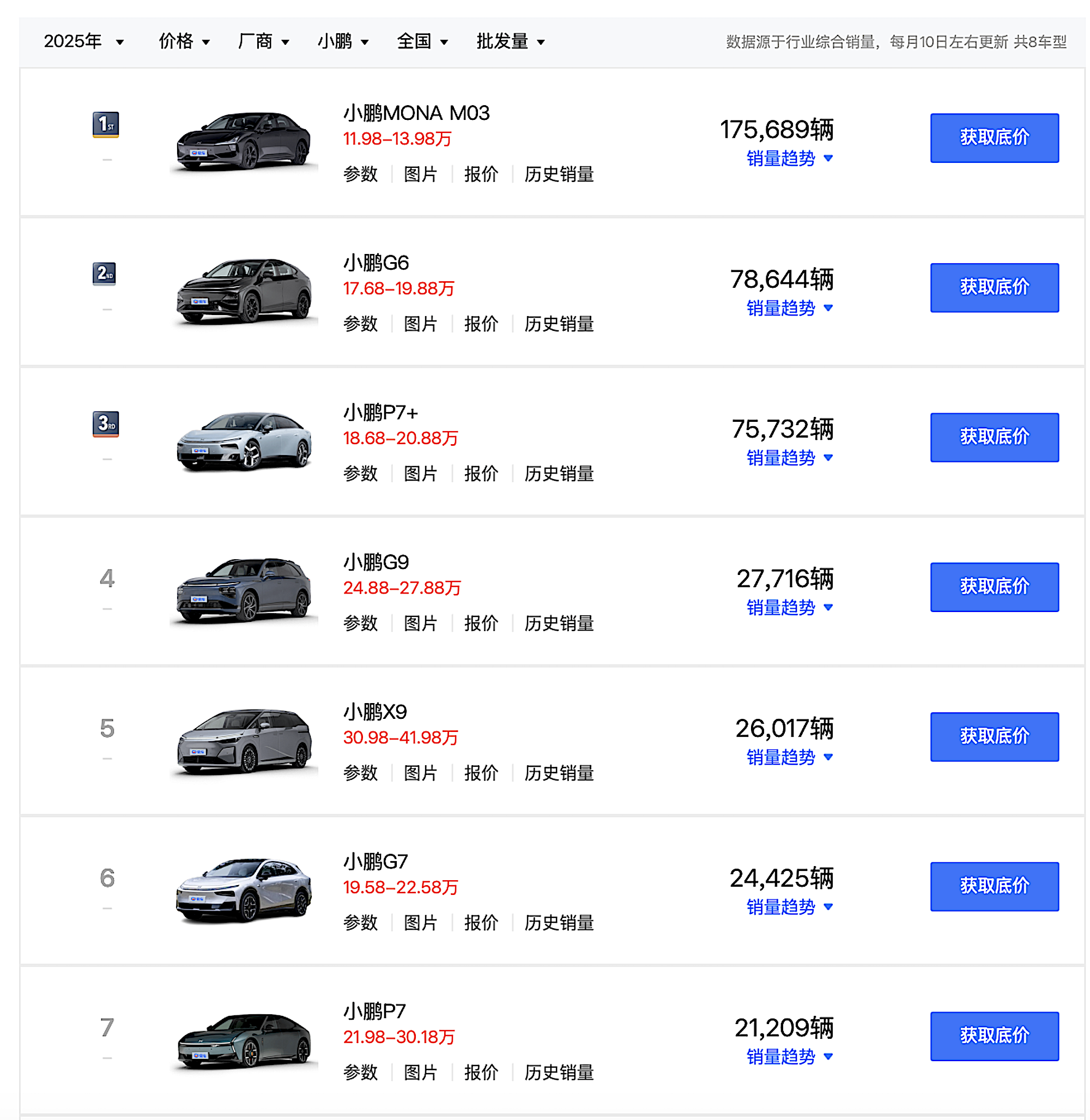Tap 获取底价 for 小鹏P7
The image size is (1090, 1120).
coord(994,1036)
